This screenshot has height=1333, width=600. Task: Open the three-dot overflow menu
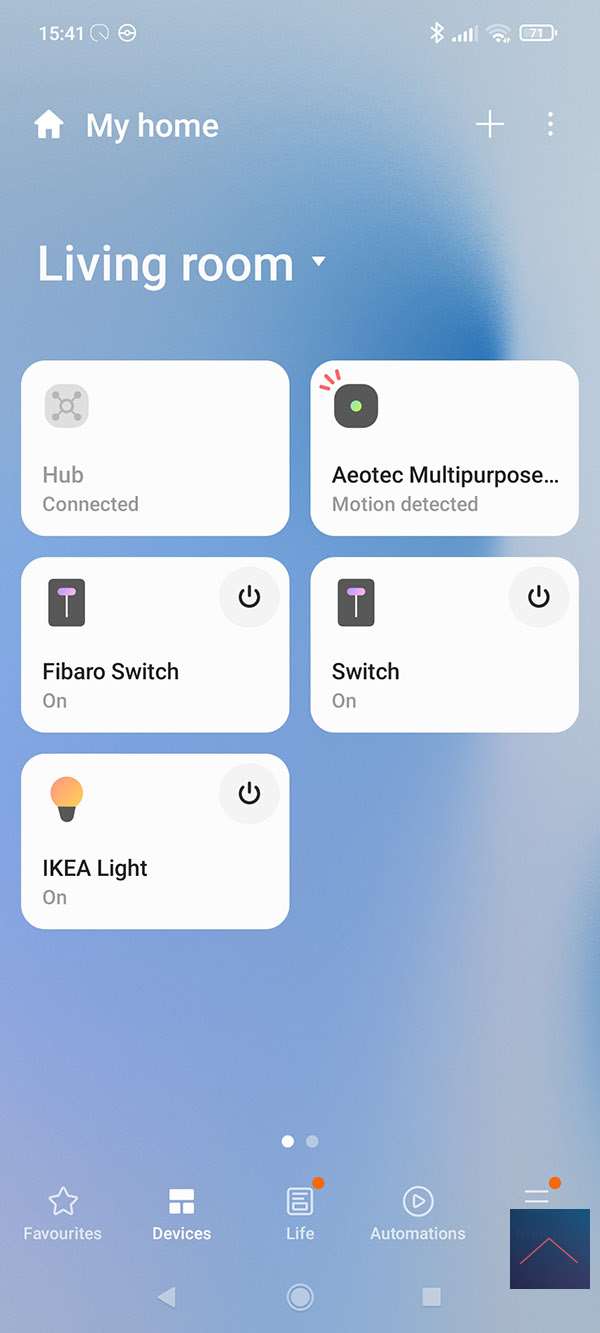(551, 125)
